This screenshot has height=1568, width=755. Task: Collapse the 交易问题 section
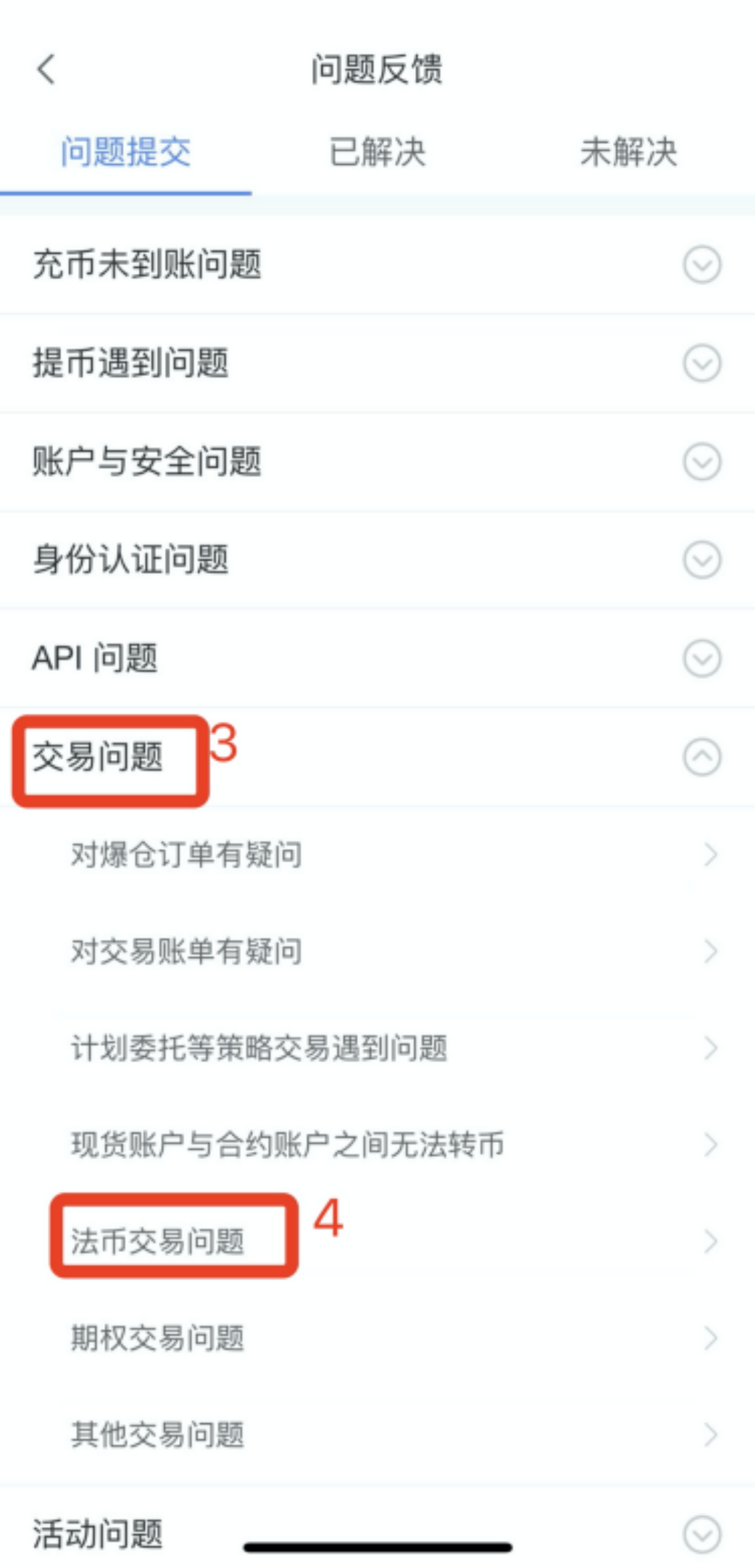pyautogui.click(x=702, y=757)
